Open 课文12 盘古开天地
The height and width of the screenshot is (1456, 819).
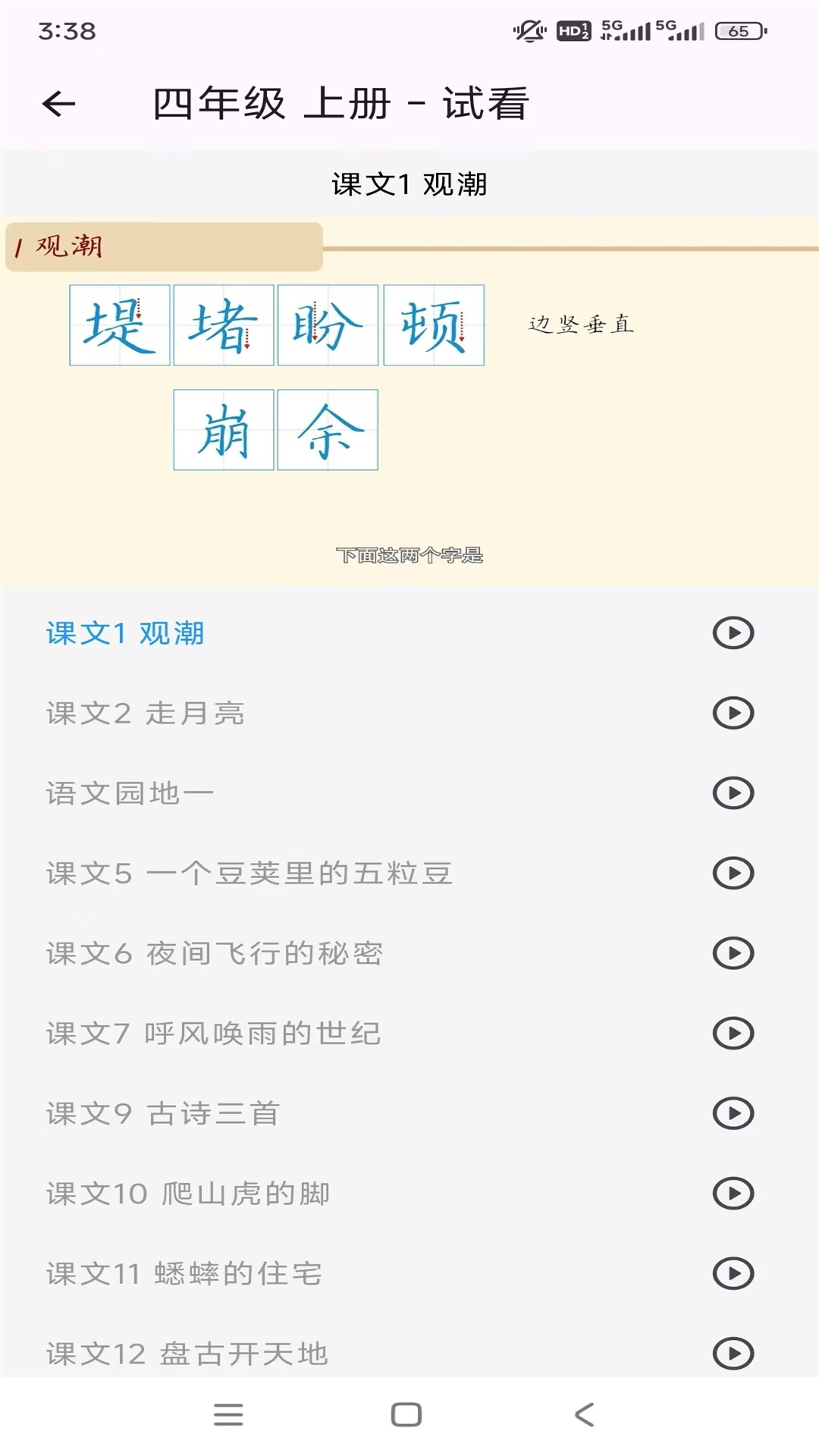[x=187, y=1354]
